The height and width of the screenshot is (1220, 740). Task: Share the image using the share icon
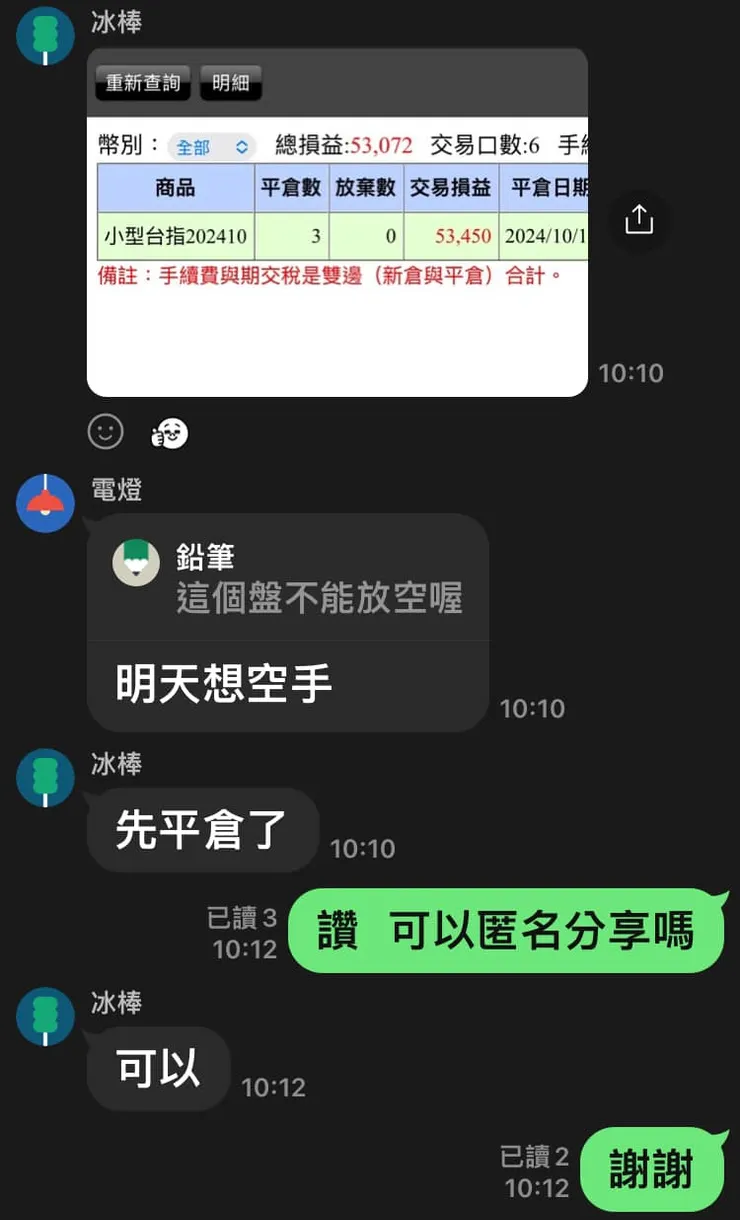[x=638, y=220]
